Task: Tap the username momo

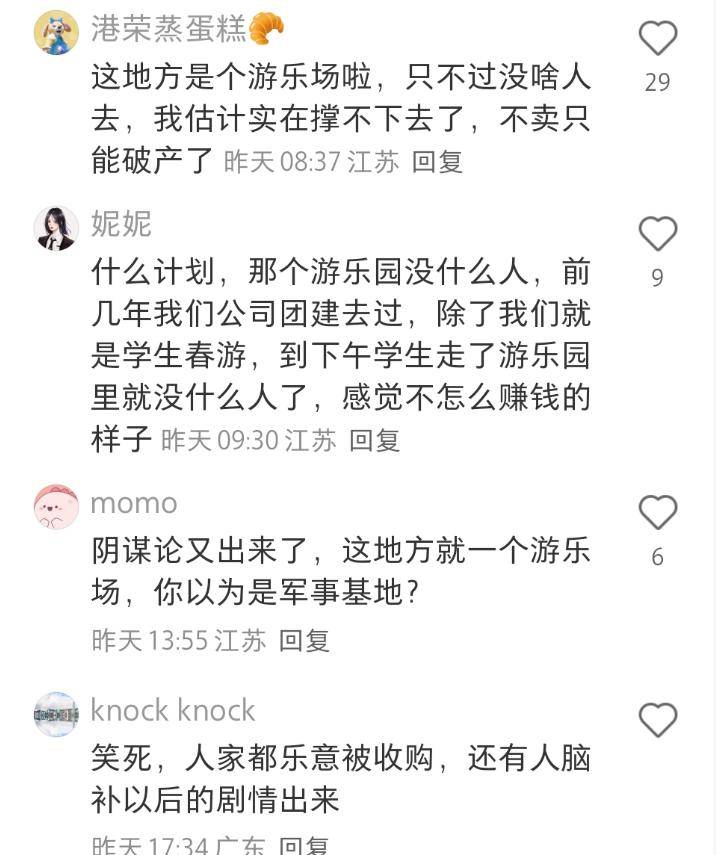Action: point(134,503)
